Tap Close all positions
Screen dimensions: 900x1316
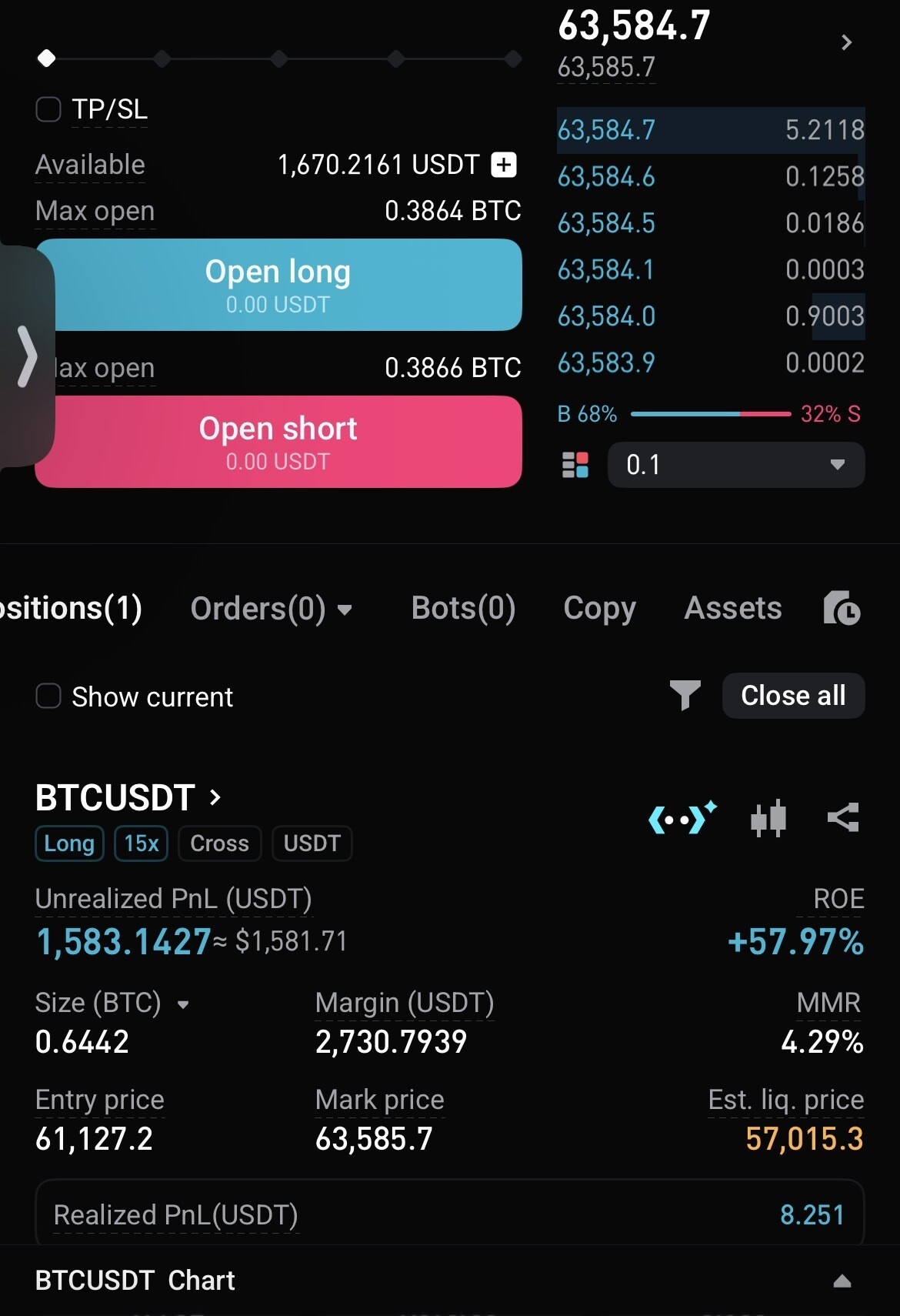[793, 696]
